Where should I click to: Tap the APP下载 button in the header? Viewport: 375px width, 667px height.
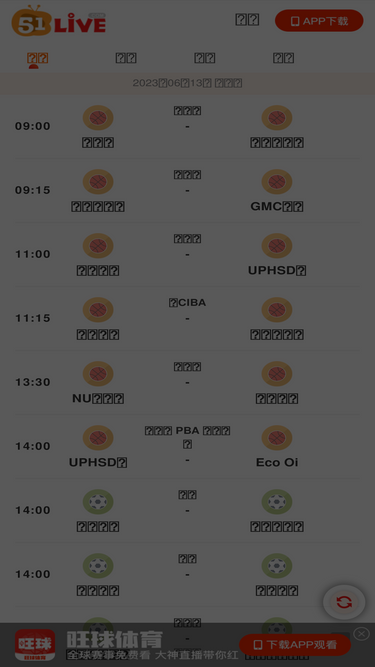319,20
